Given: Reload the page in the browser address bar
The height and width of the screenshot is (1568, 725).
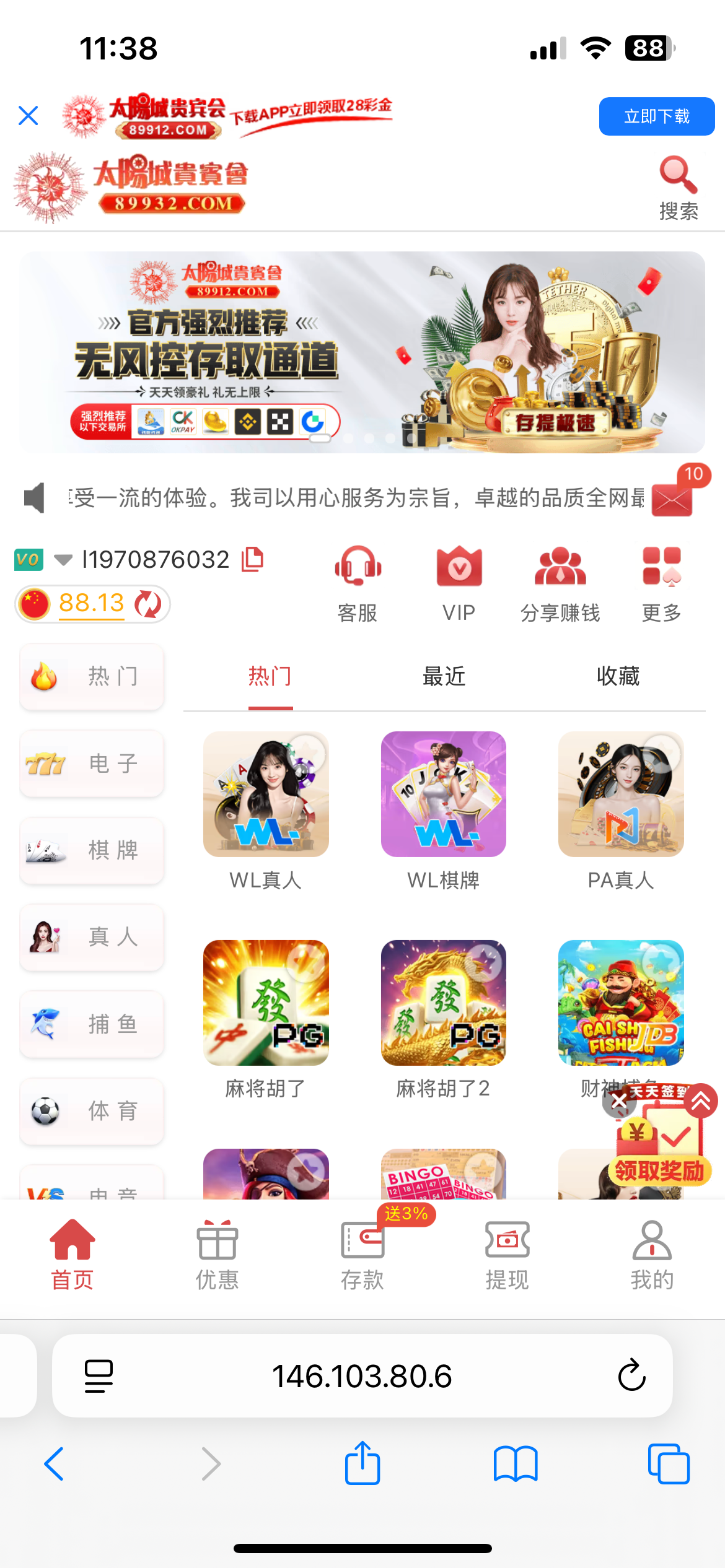Looking at the screenshot, I should coord(631,1375).
